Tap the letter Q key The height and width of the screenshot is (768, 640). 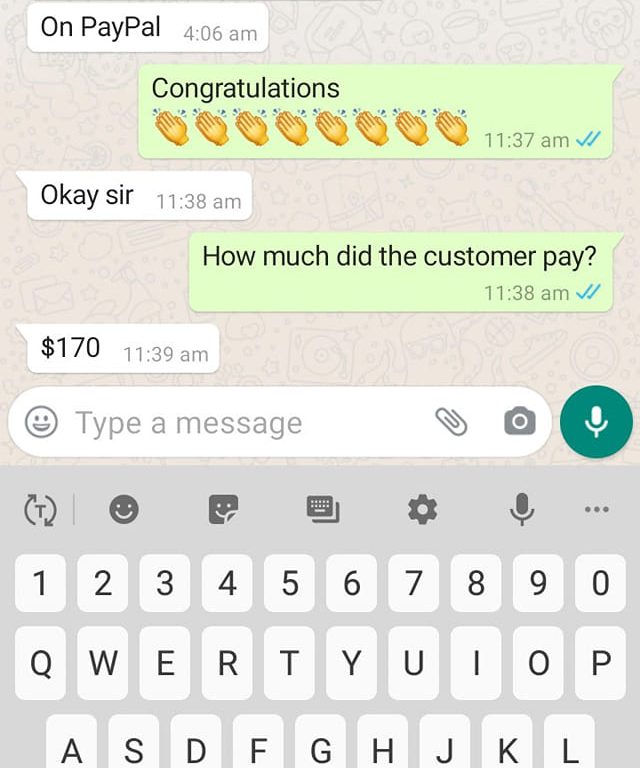tap(41, 663)
